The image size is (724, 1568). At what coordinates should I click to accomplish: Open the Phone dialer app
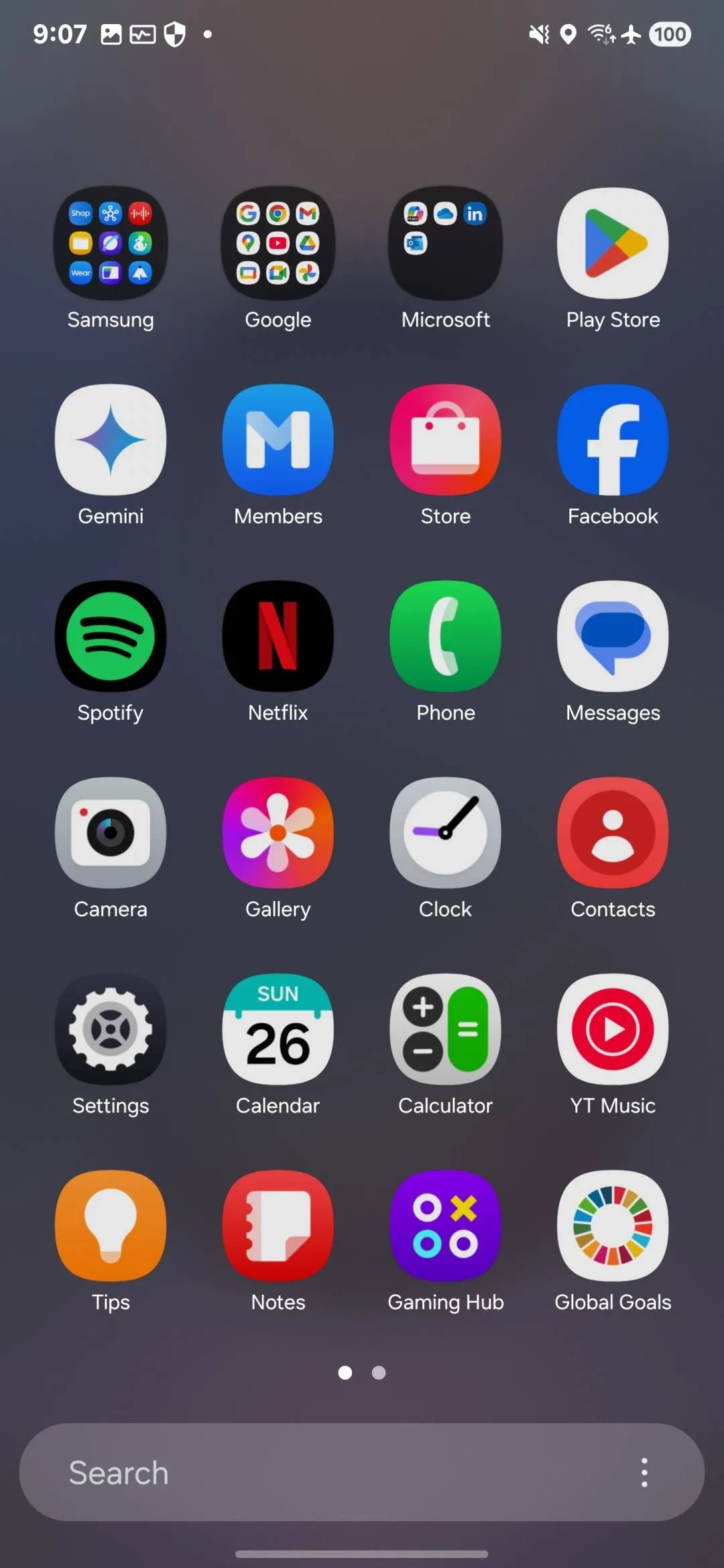(446, 636)
